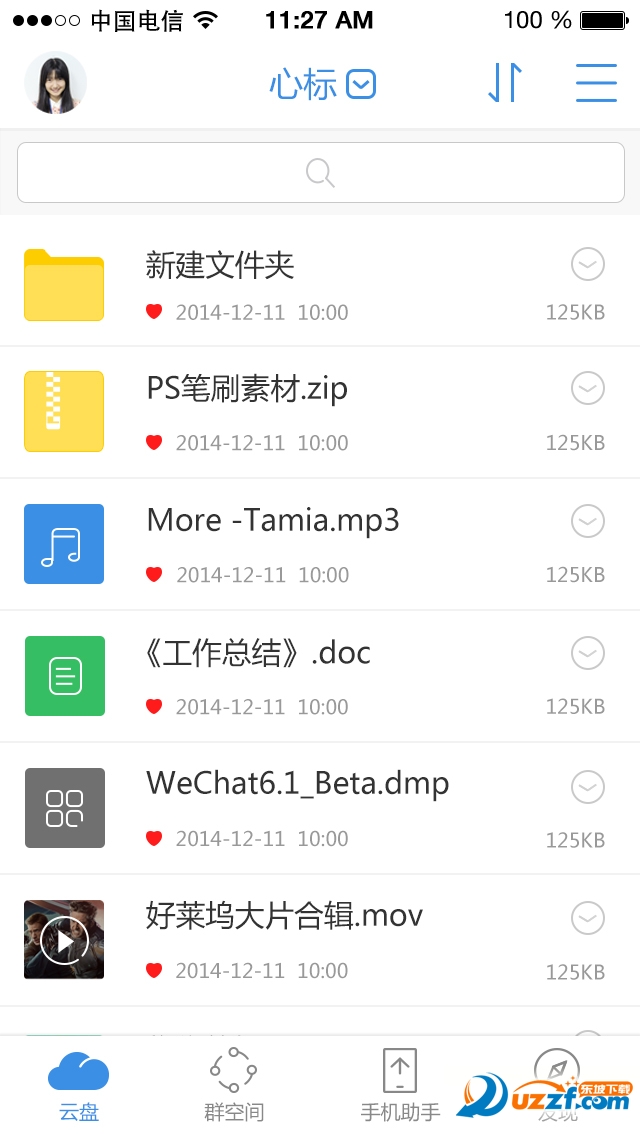Open the sort order icon
This screenshot has height=1134, width=640.
click(505, 83)
